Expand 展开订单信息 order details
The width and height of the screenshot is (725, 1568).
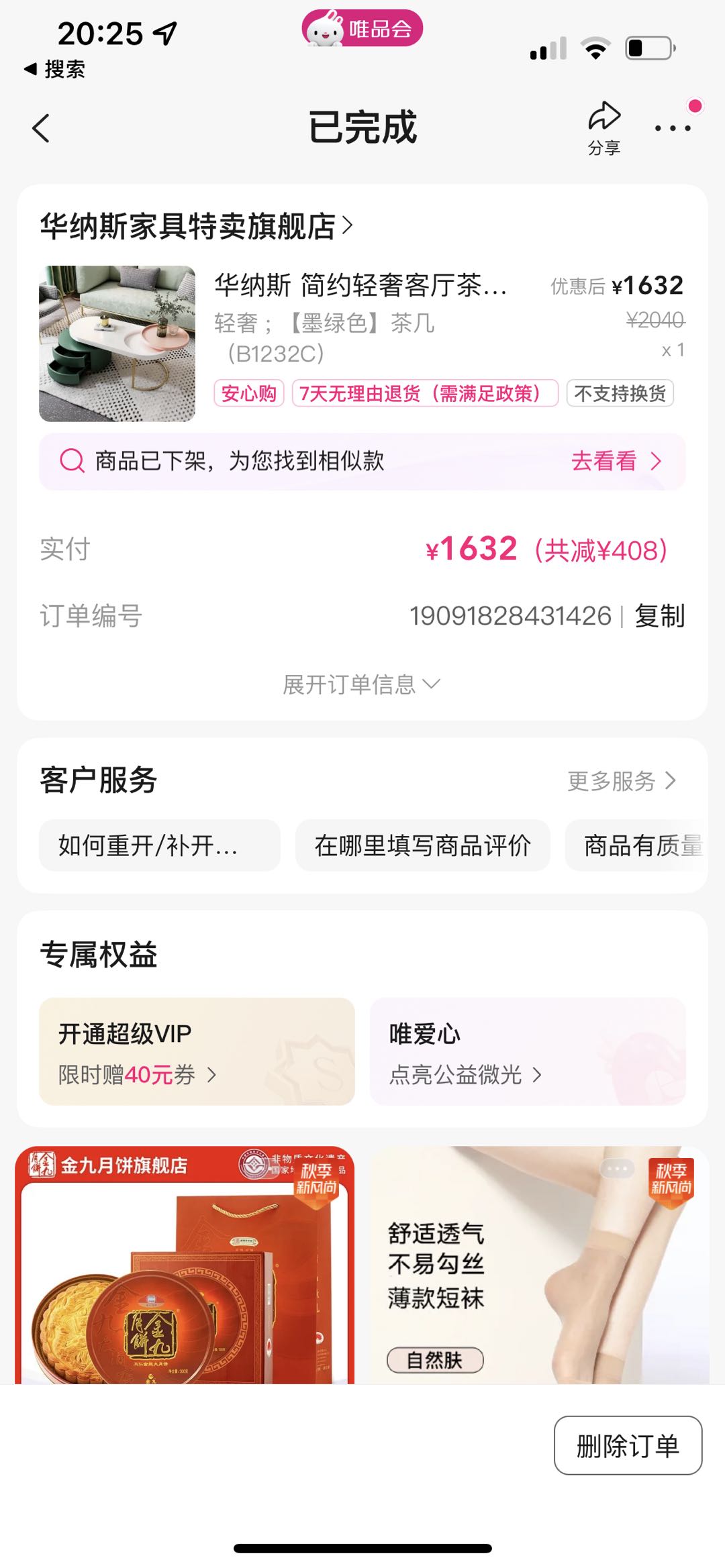click(x=362, y=684)
